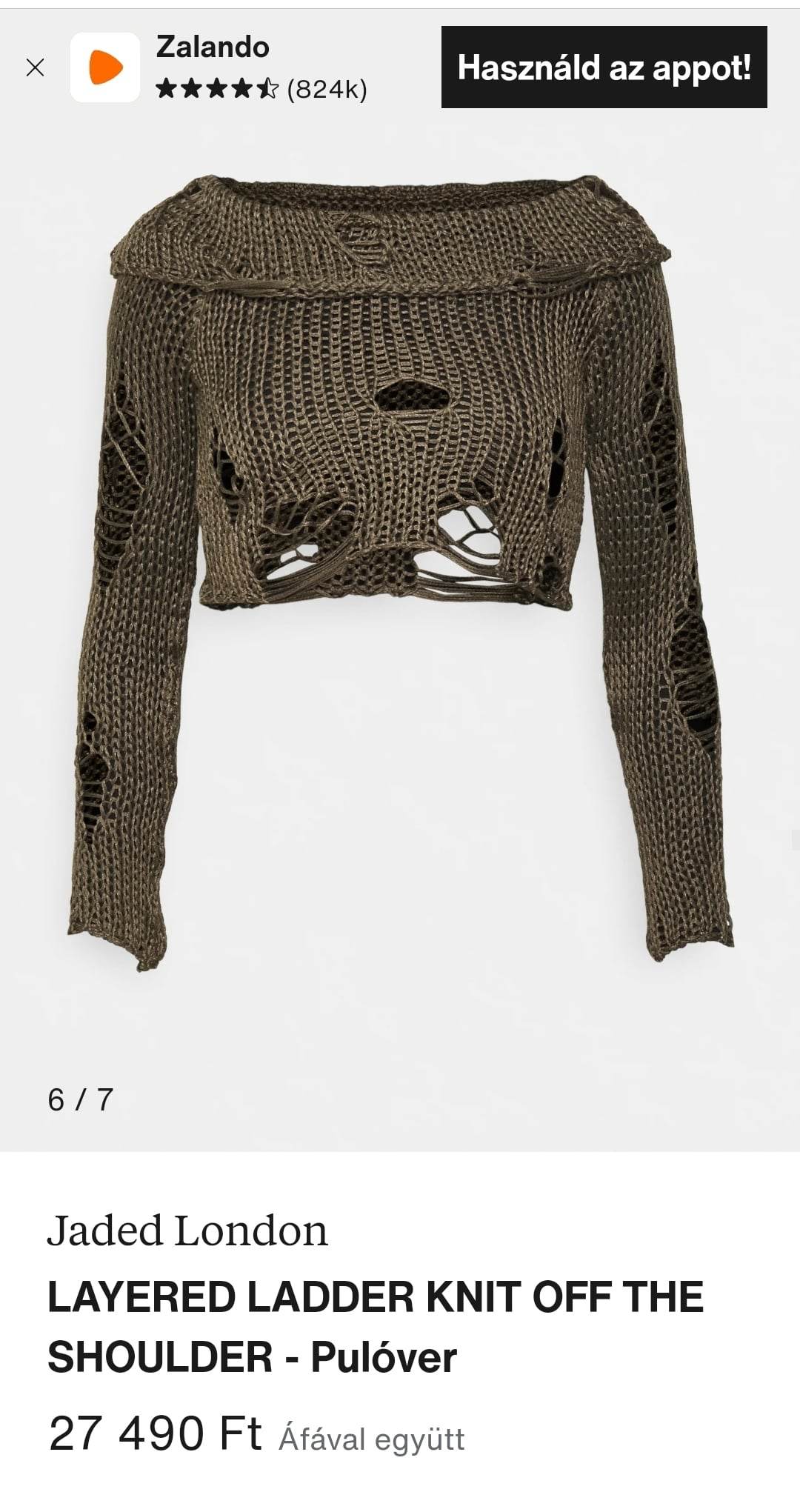This screenshot has height=1512, width=800.
Task: Open the Jaded London brand link
Action: (x=187, y=1231)
